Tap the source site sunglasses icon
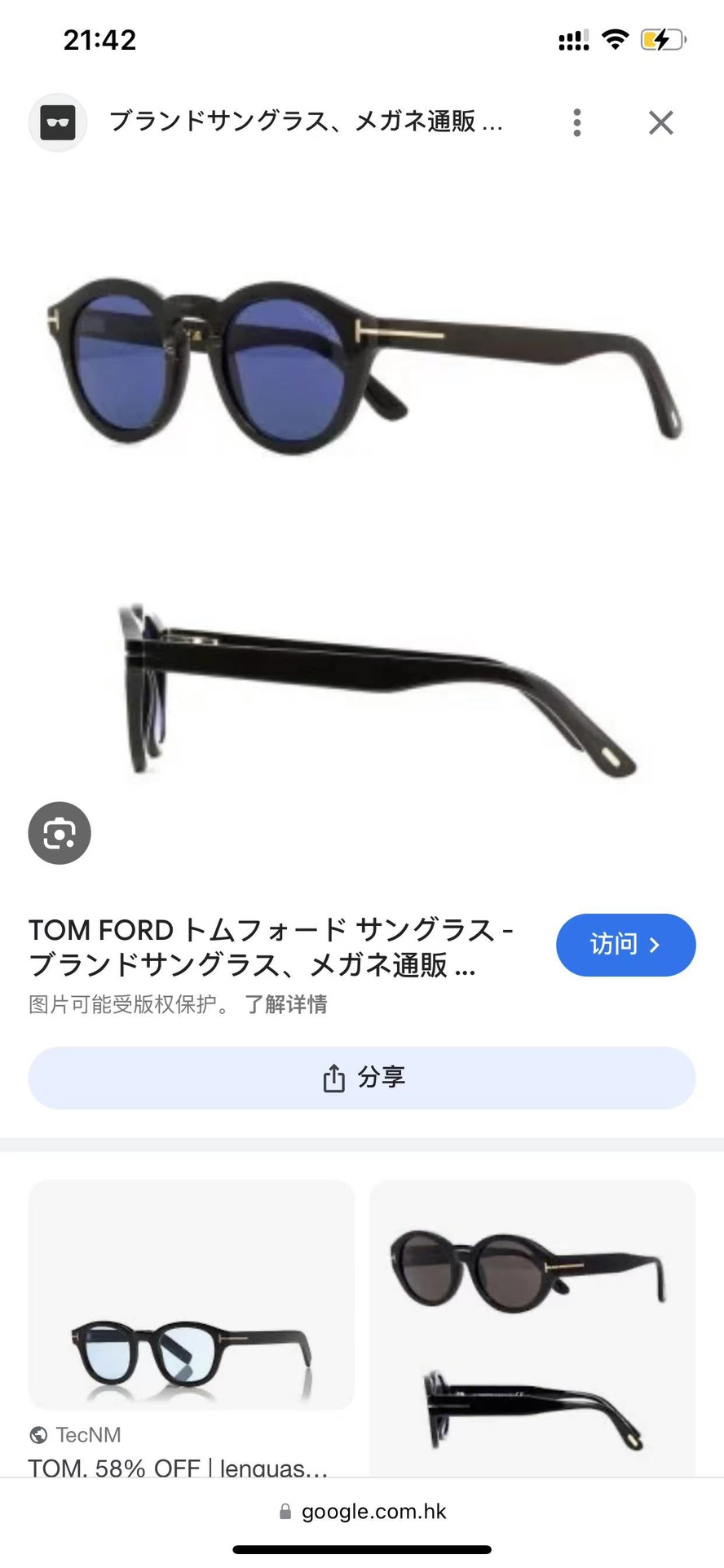 click(x=58, y=122)
